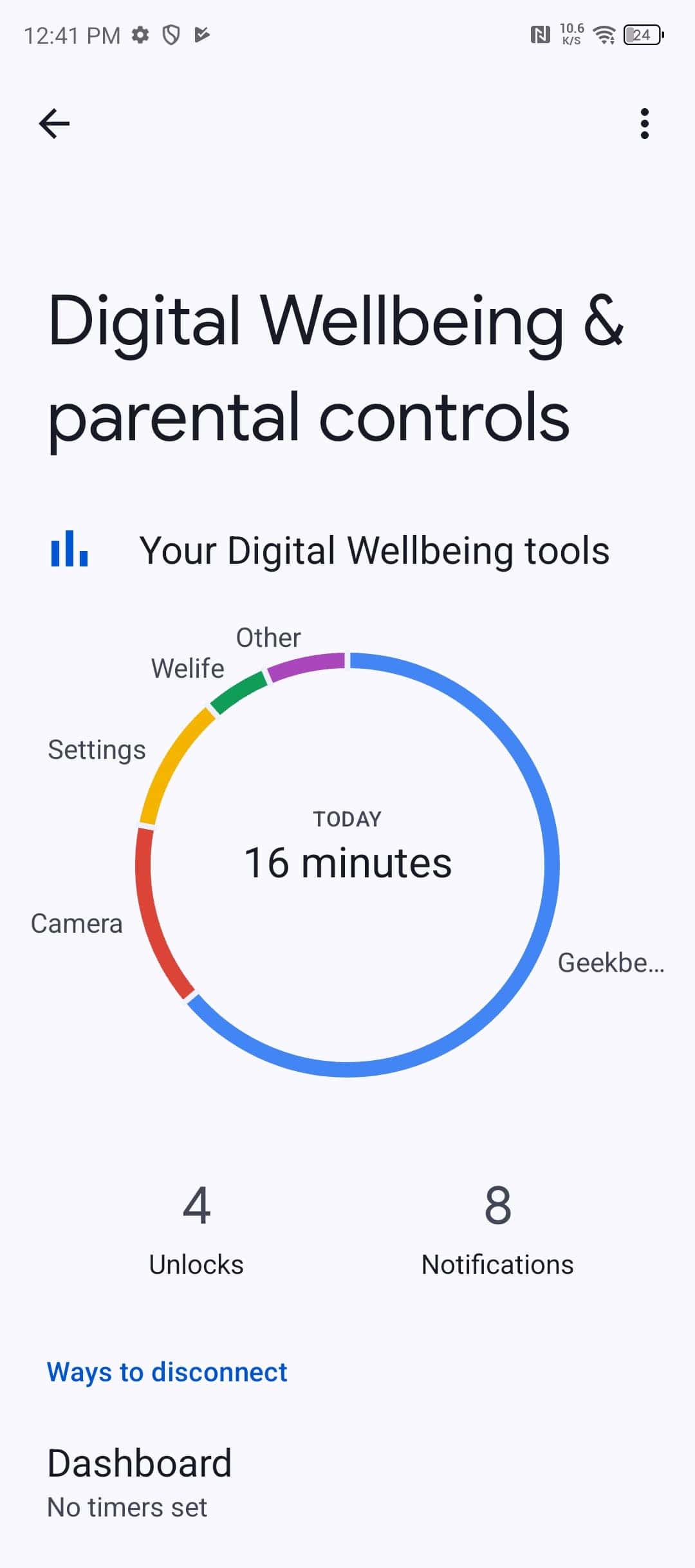Open the 16 minutes usage chart
Screen dimensions: 695x1568
[x=347, y=864]
